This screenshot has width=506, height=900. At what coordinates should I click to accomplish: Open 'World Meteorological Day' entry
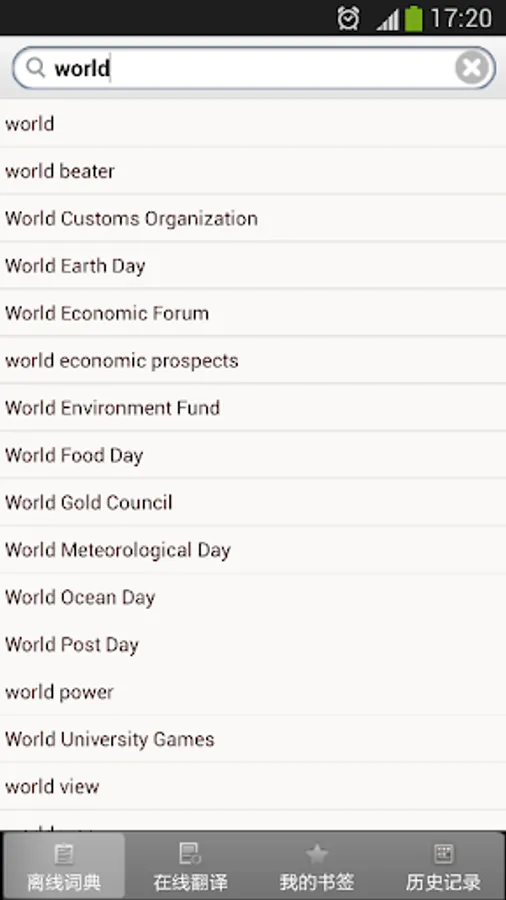(x=253, y=550)
